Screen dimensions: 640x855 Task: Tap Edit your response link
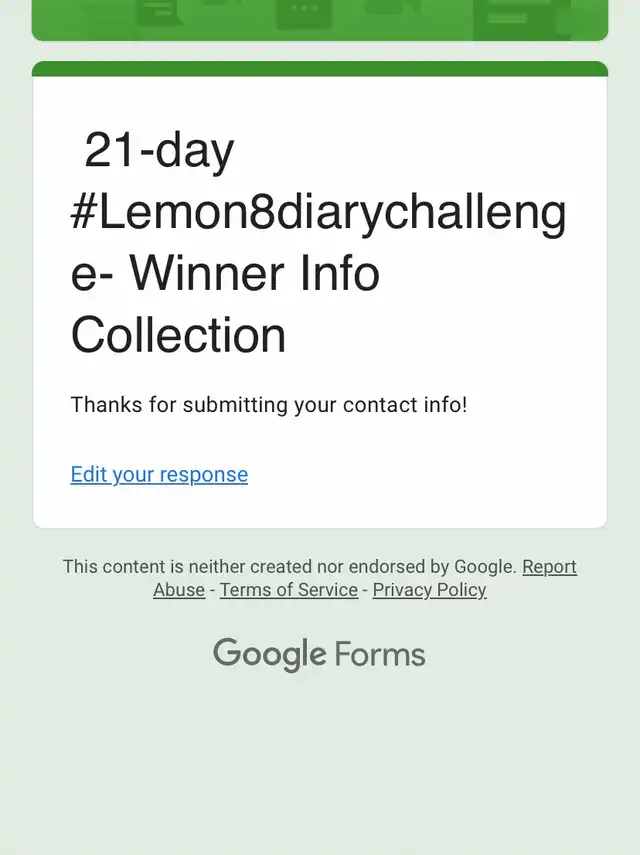pyautogui.click(x=159, y=475)
